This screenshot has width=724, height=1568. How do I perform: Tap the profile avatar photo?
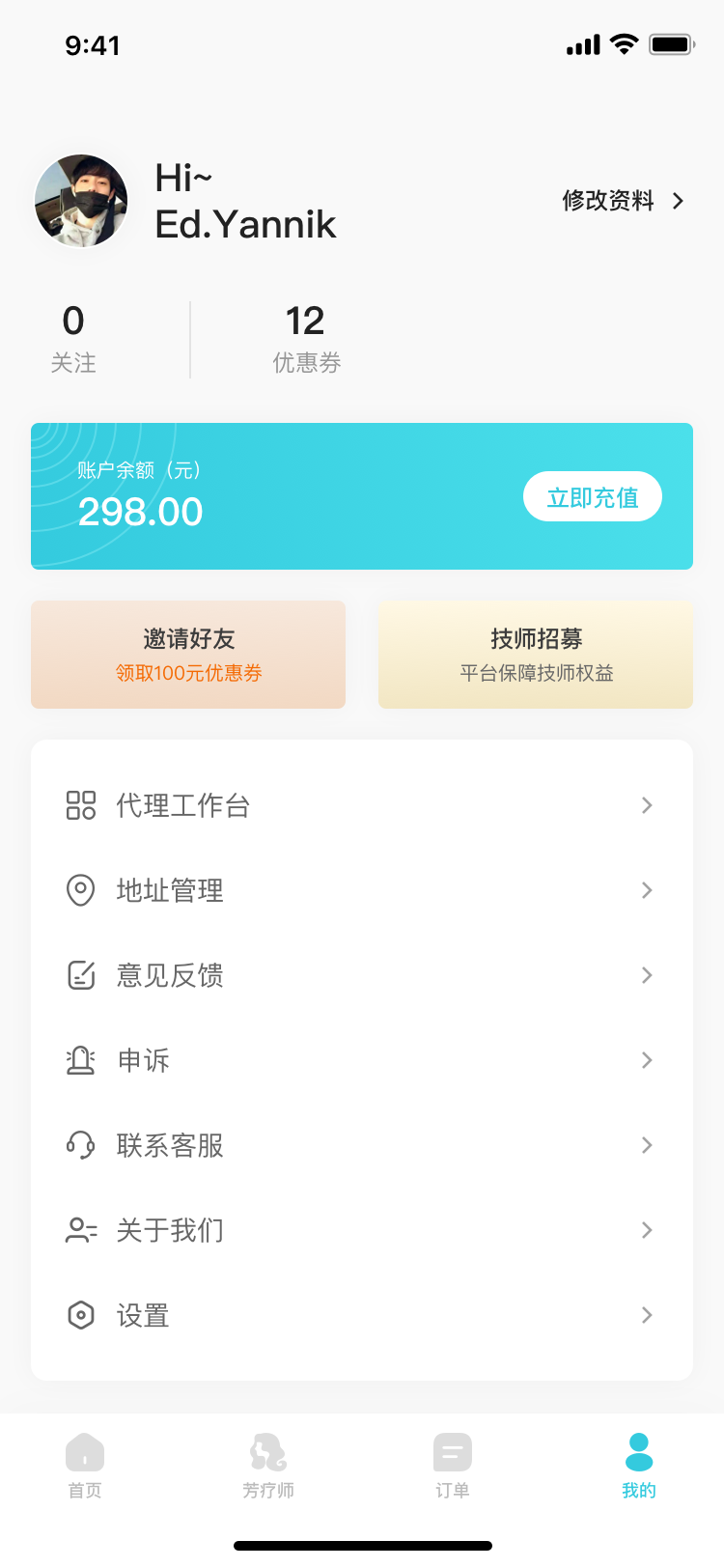click(x=81, y=201)
